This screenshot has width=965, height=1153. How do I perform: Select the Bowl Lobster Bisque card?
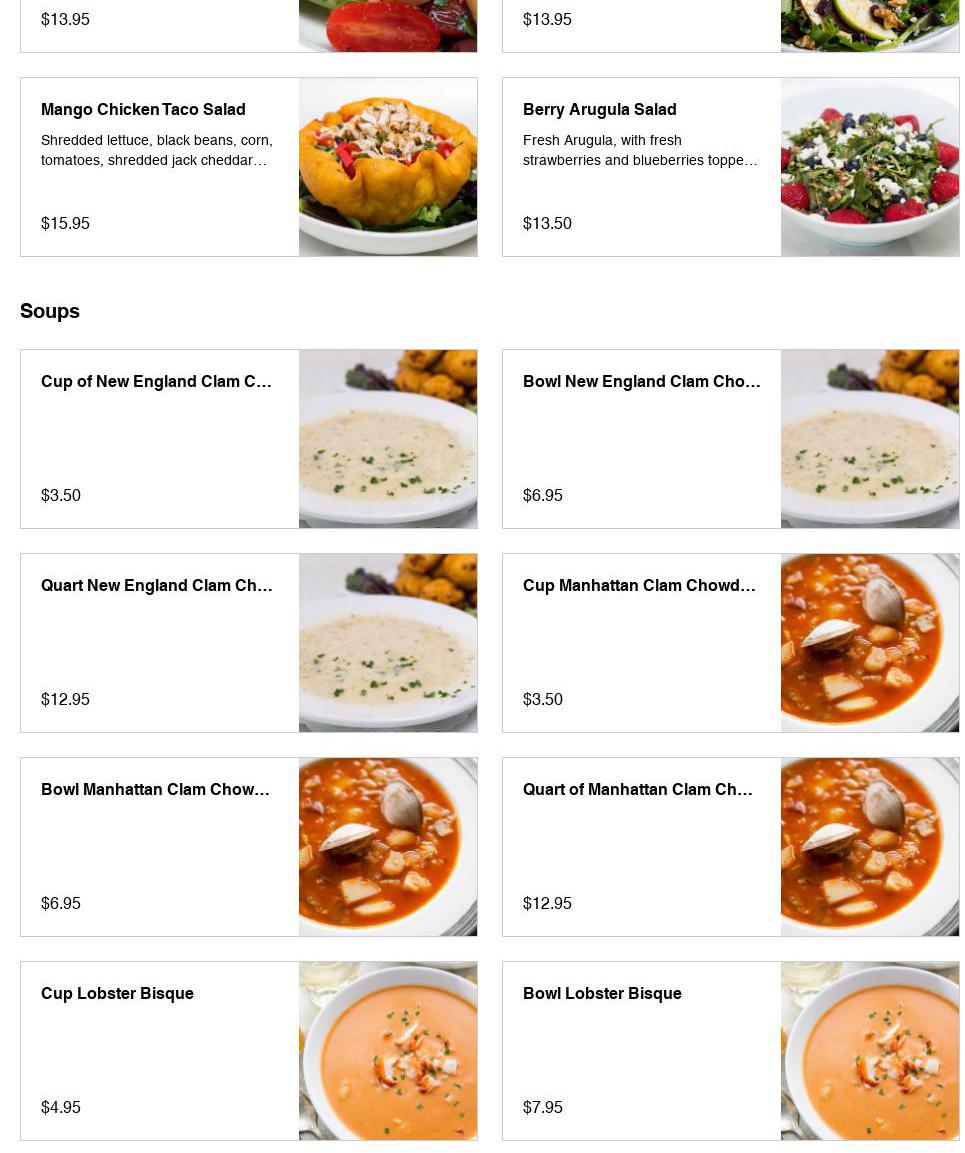coord(730,1051)
